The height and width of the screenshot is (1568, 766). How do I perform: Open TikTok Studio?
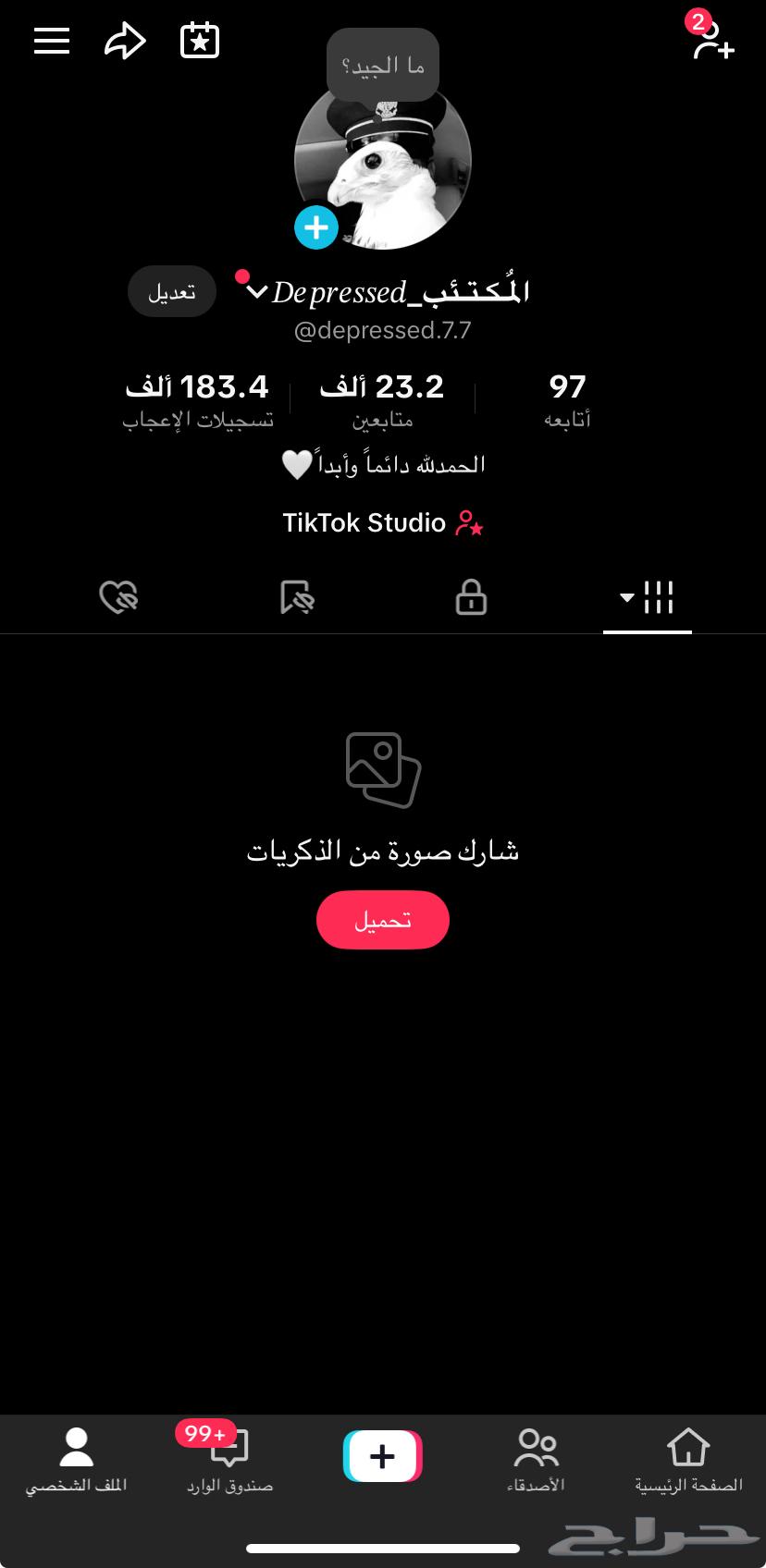(x=383, y=522)
